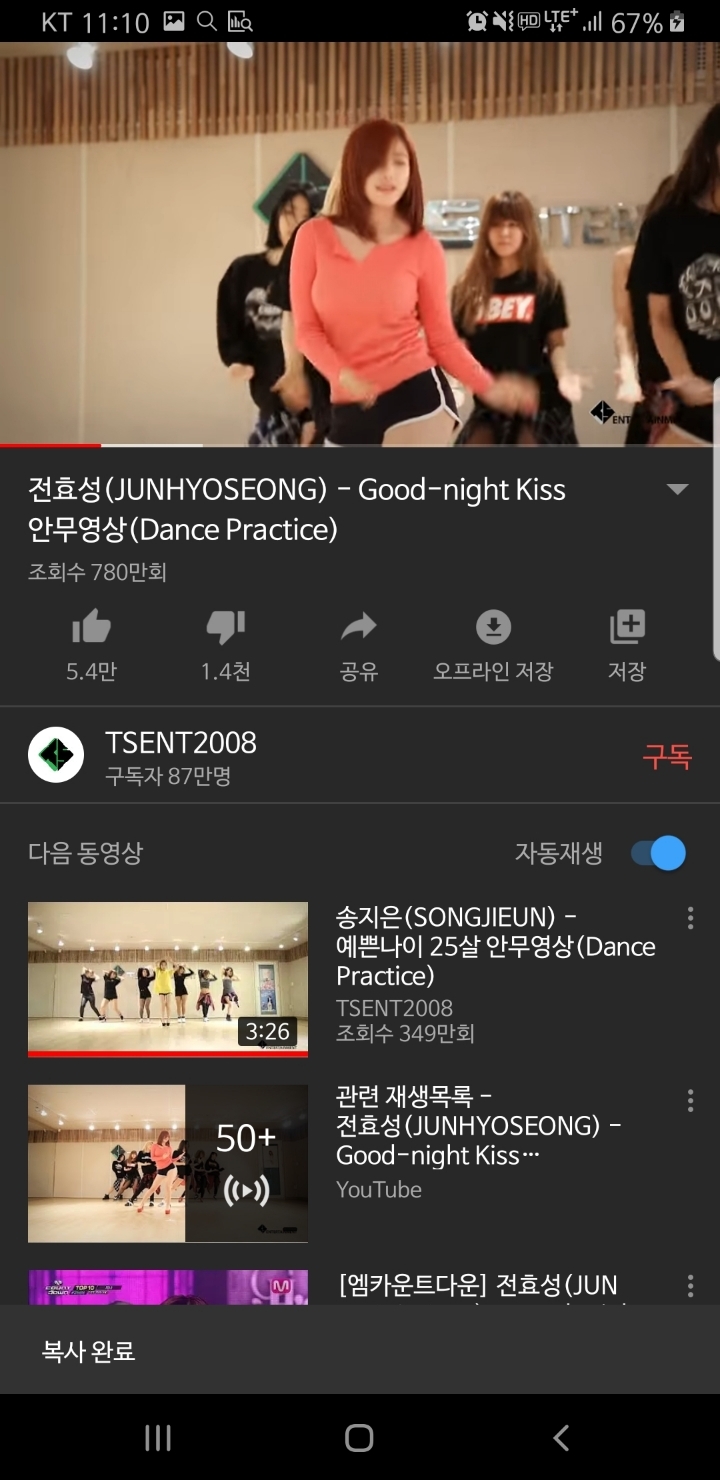Viewport: 720px width, 1480px height.
Task: Go to the home screen
Action: (359, 1438)
